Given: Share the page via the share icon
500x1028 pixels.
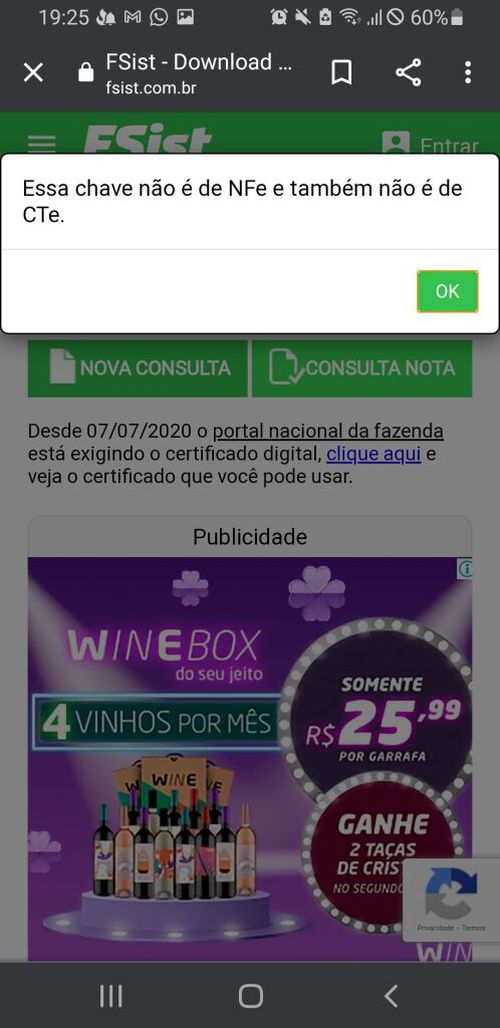Looking at the screenshot, I should [x=408, y=73].
